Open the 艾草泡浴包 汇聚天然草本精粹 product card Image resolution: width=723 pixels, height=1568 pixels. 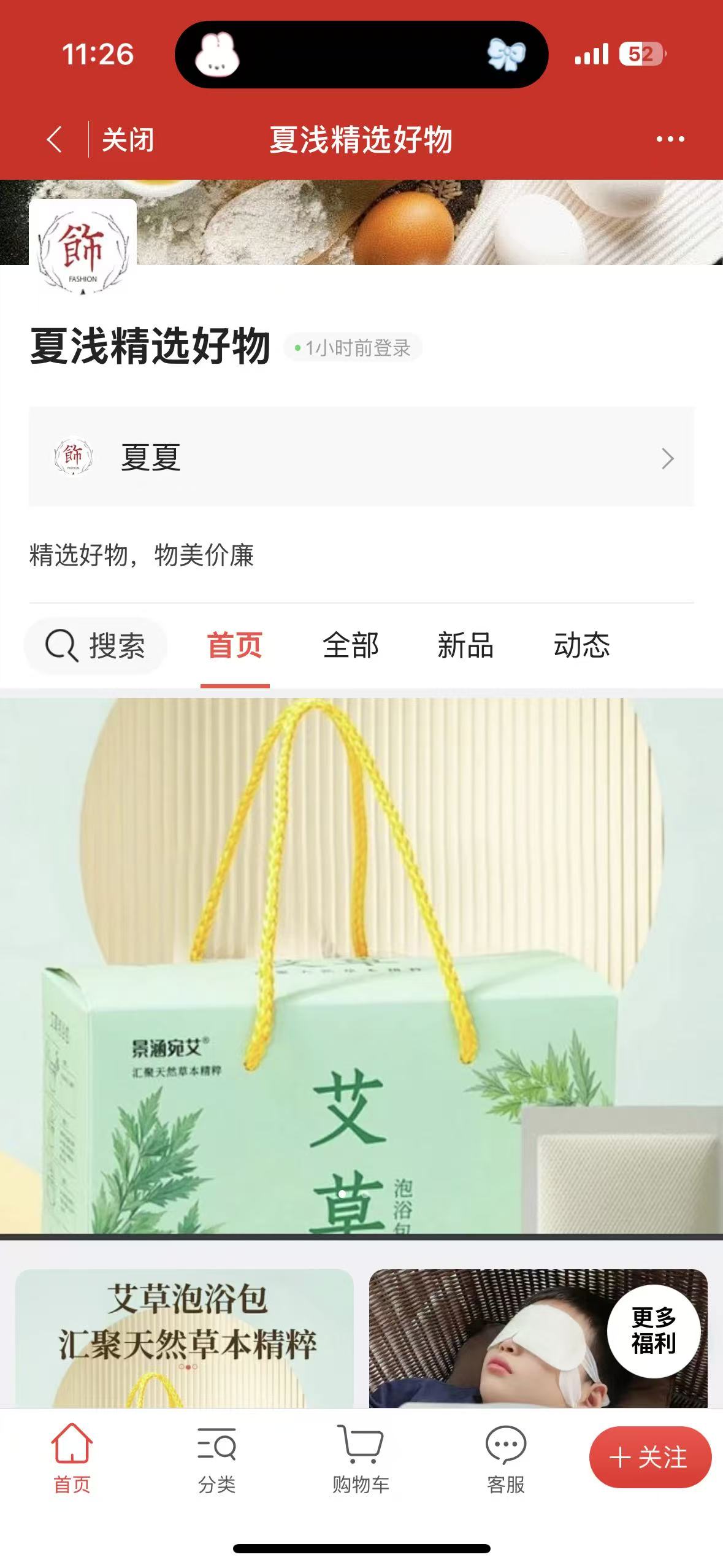click(184, 1337)
